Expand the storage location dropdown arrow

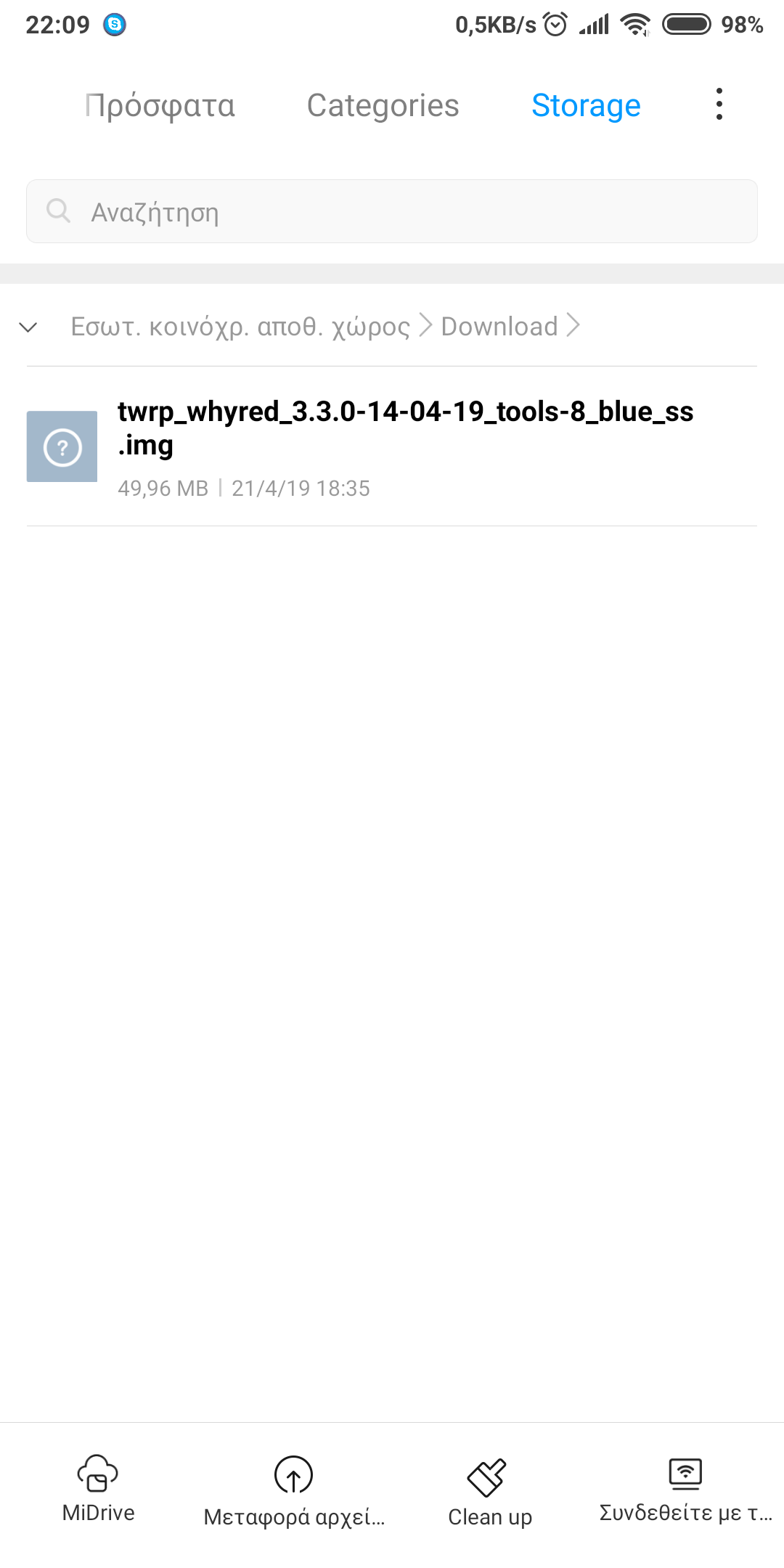(x=28, y=327)
